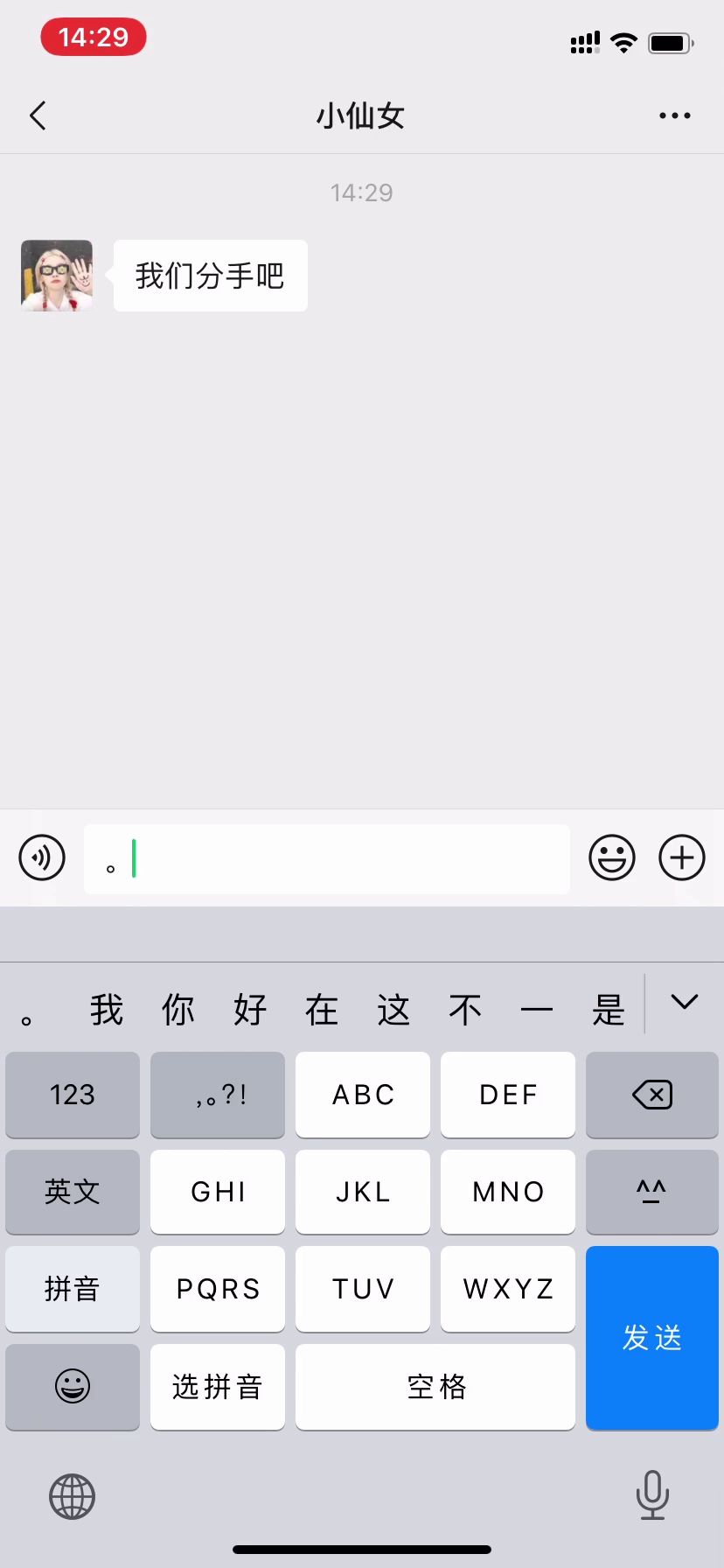Viewport: 724px width, 1568px height.
Task: Open the keyboard emoji key
Action: [x=73, y=1387]
